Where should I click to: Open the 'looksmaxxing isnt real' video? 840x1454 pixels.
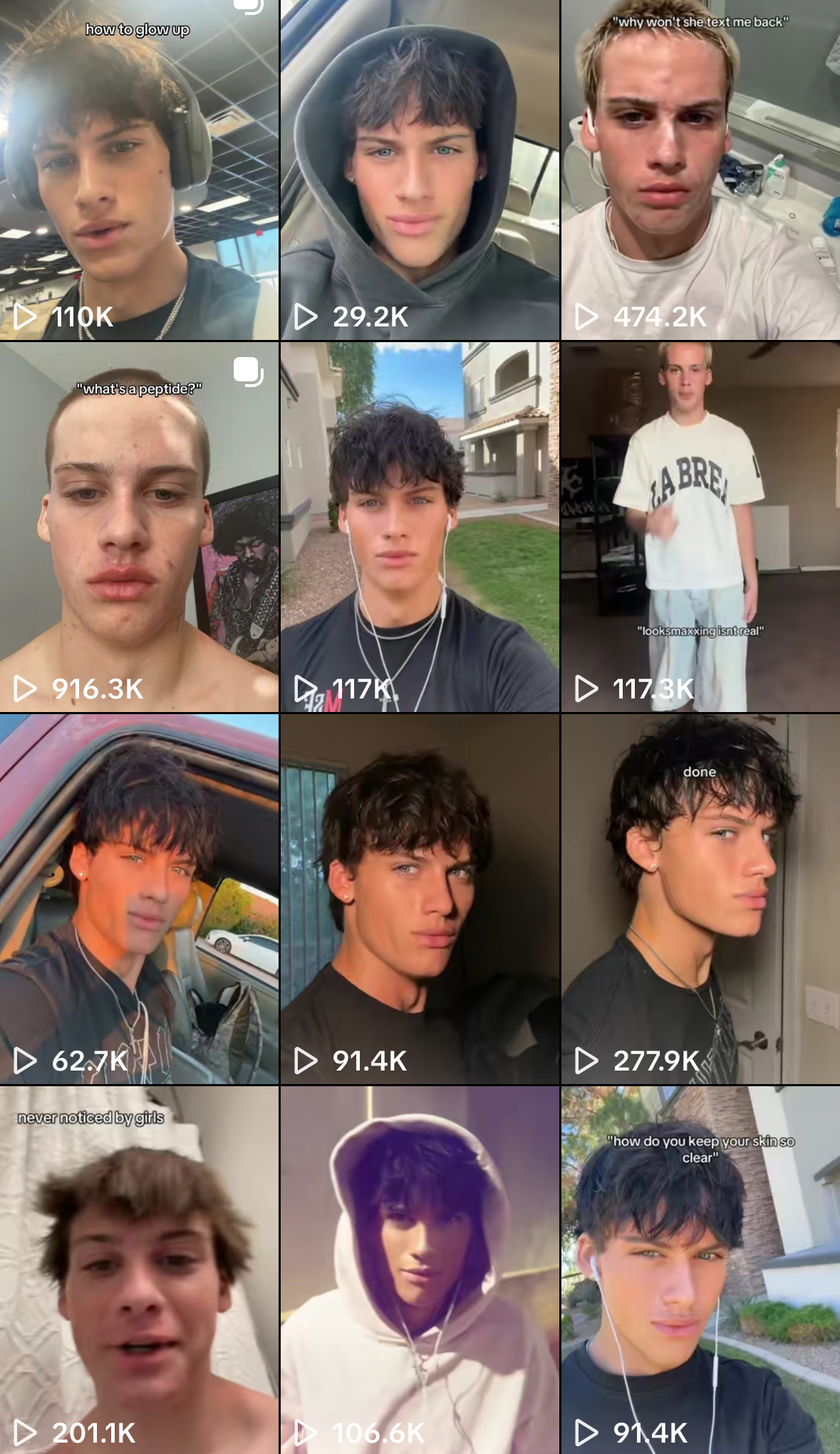point(700,527)
